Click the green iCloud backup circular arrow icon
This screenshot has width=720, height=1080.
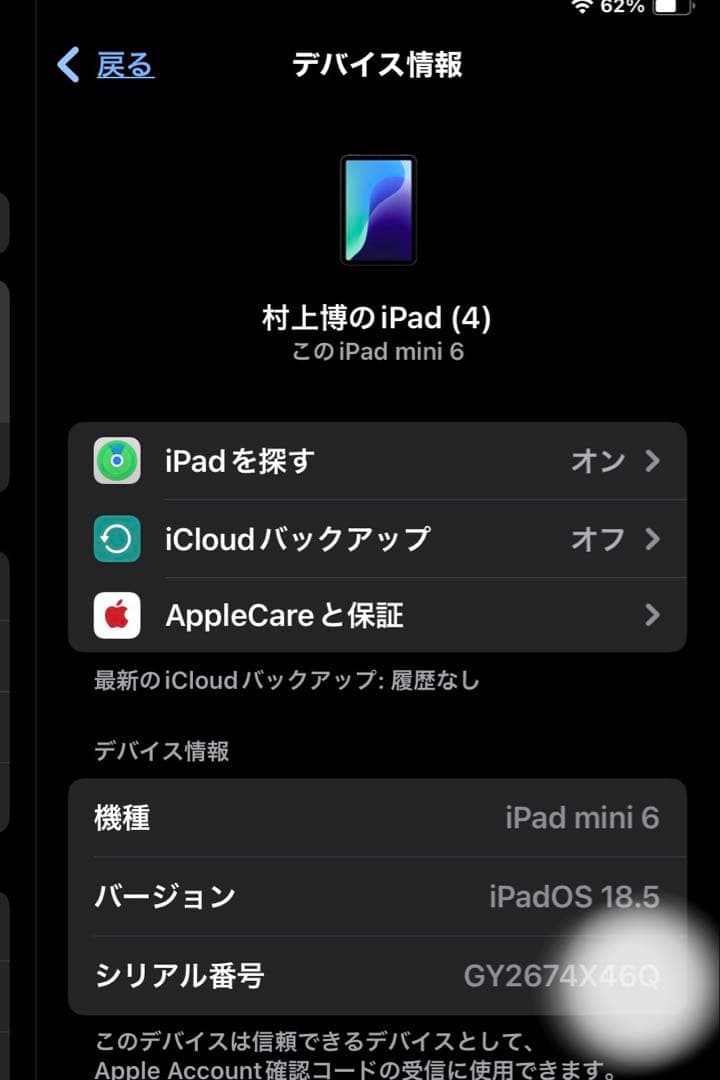(117, 539)
